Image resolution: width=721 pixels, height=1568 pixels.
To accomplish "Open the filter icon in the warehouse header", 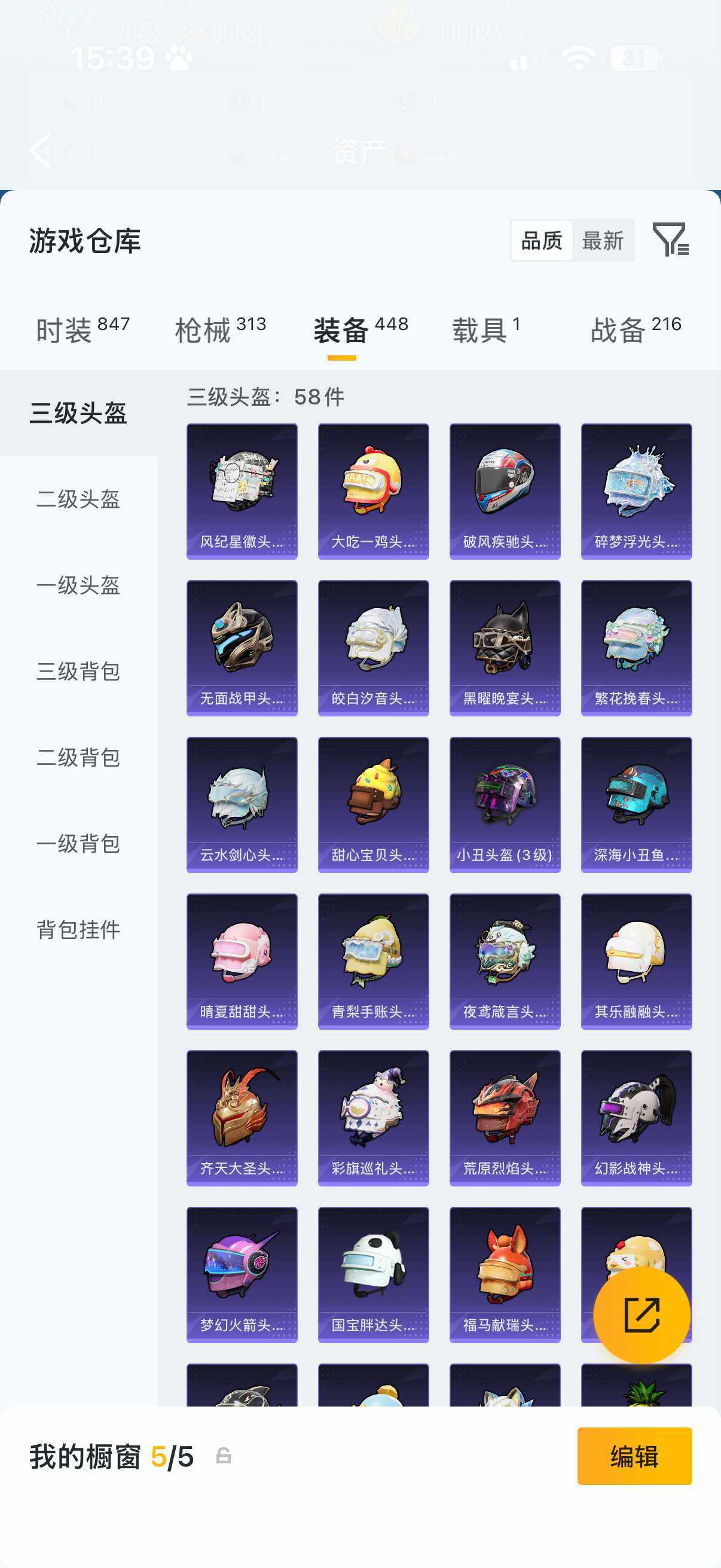I will (x=670, y=239).
